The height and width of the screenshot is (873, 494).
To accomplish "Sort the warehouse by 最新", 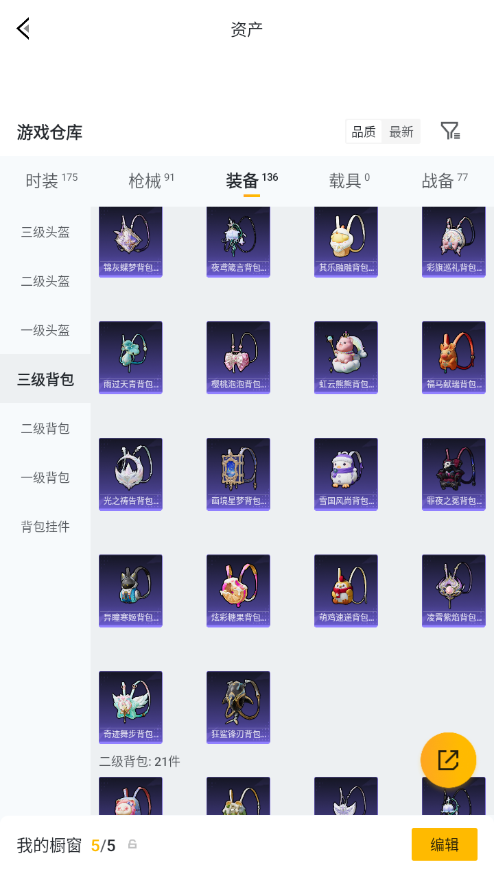I will (x=401, y=132).
